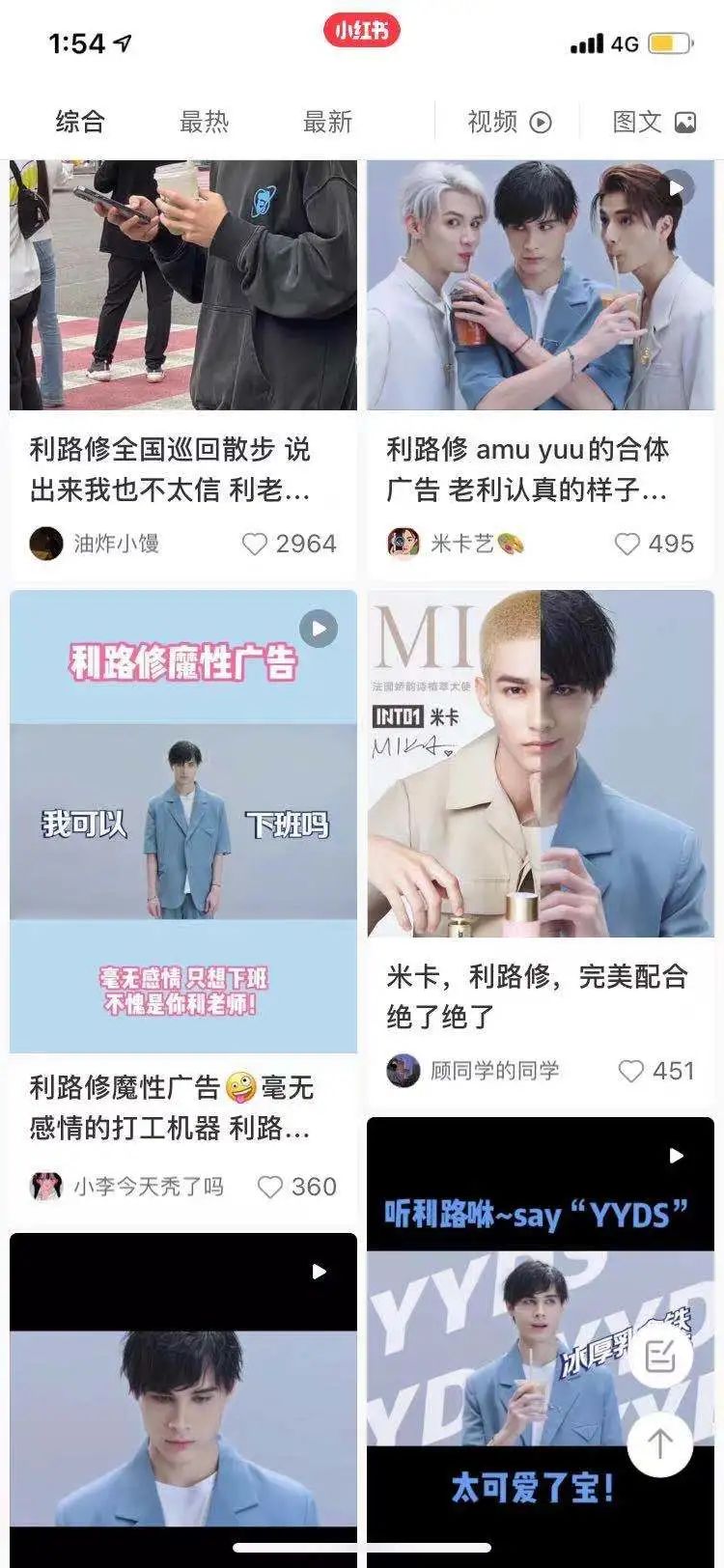
Task: Select the 最新 sorting tab
Action: tap(327, 122)
